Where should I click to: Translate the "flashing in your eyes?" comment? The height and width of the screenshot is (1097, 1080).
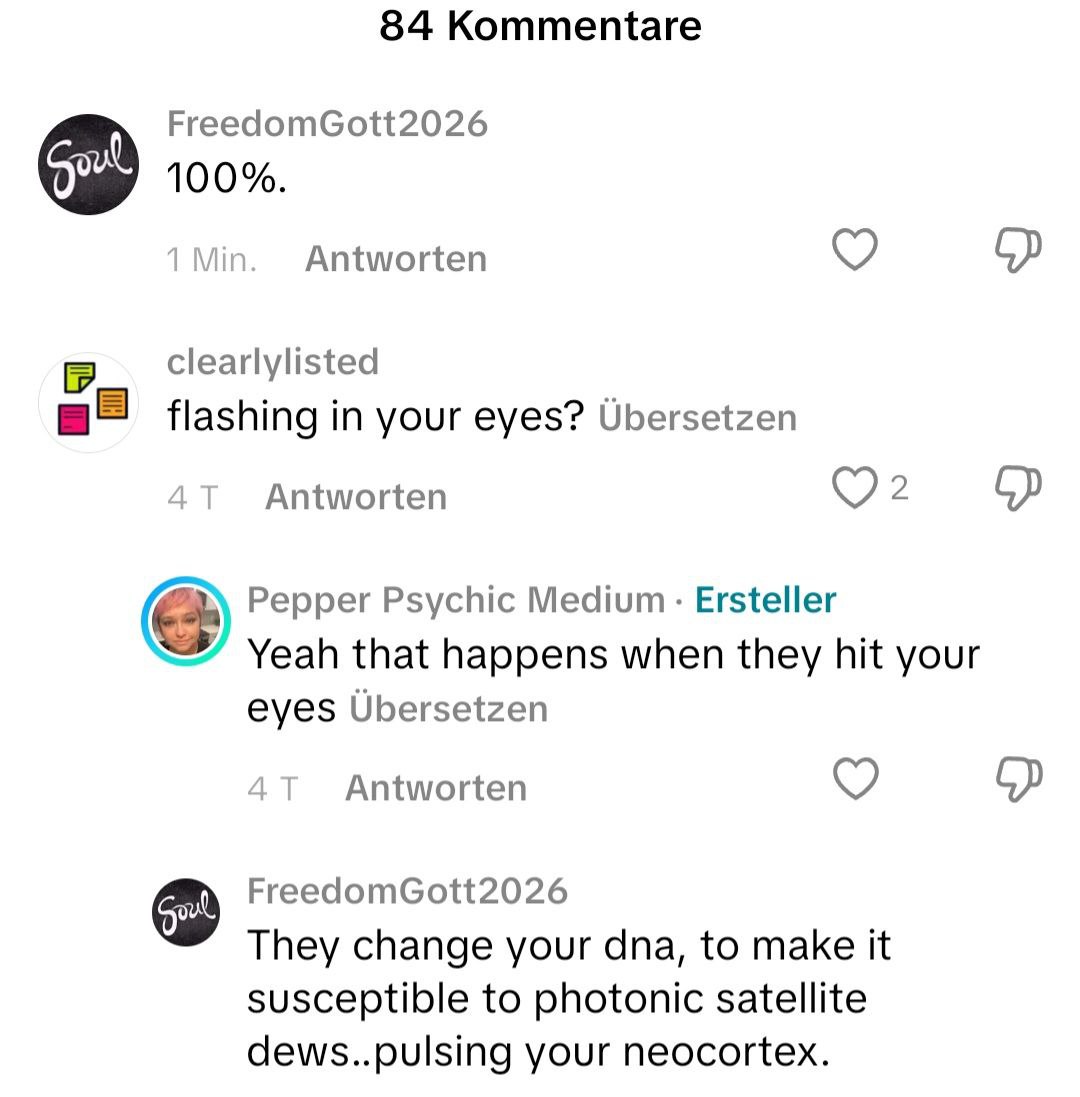click(x=697, y=417)
